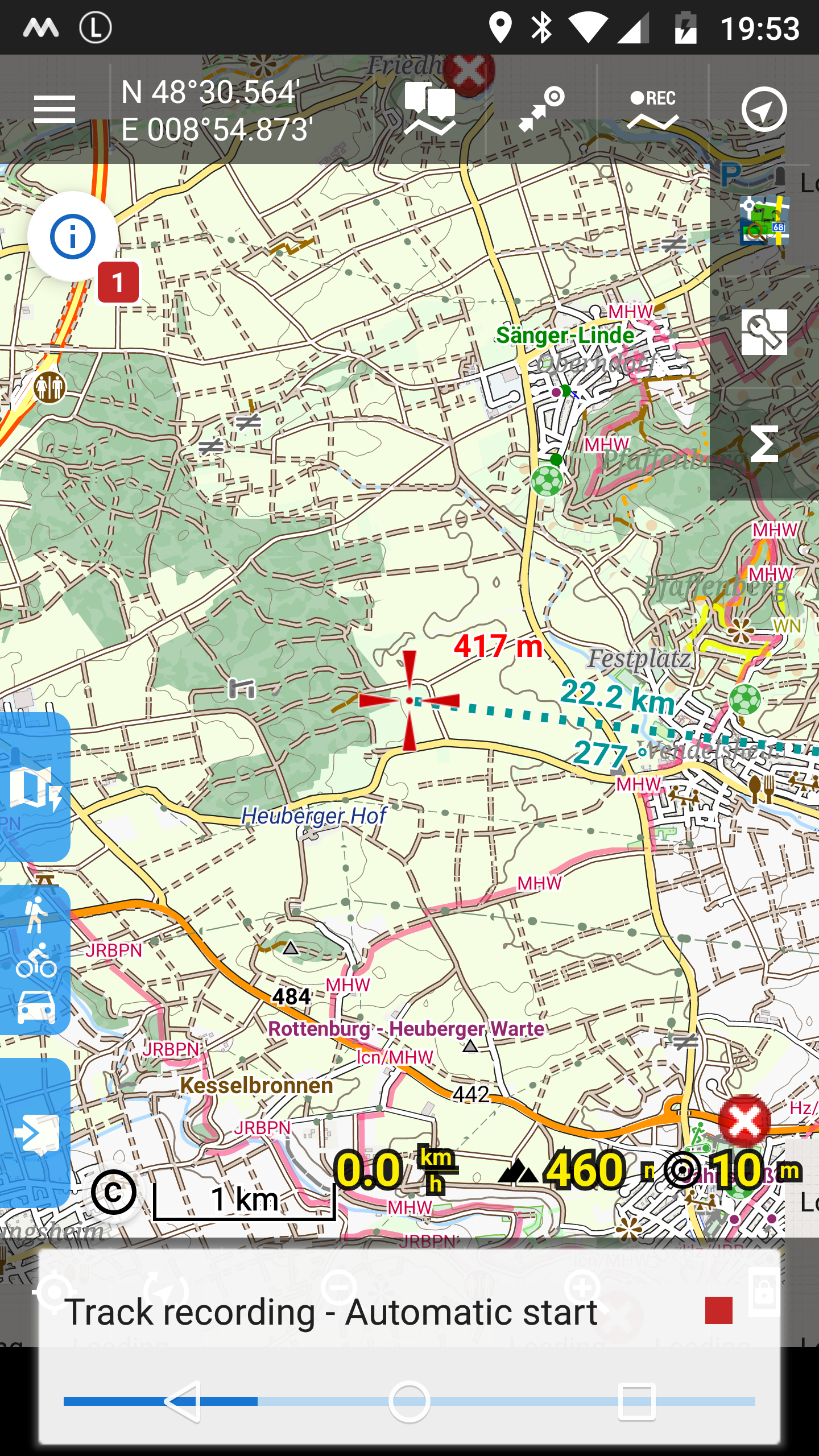The height and width of the screenshot is (1456, 819).
Task: Open the map tools wrench icon
Action: (x=764, y=332)
